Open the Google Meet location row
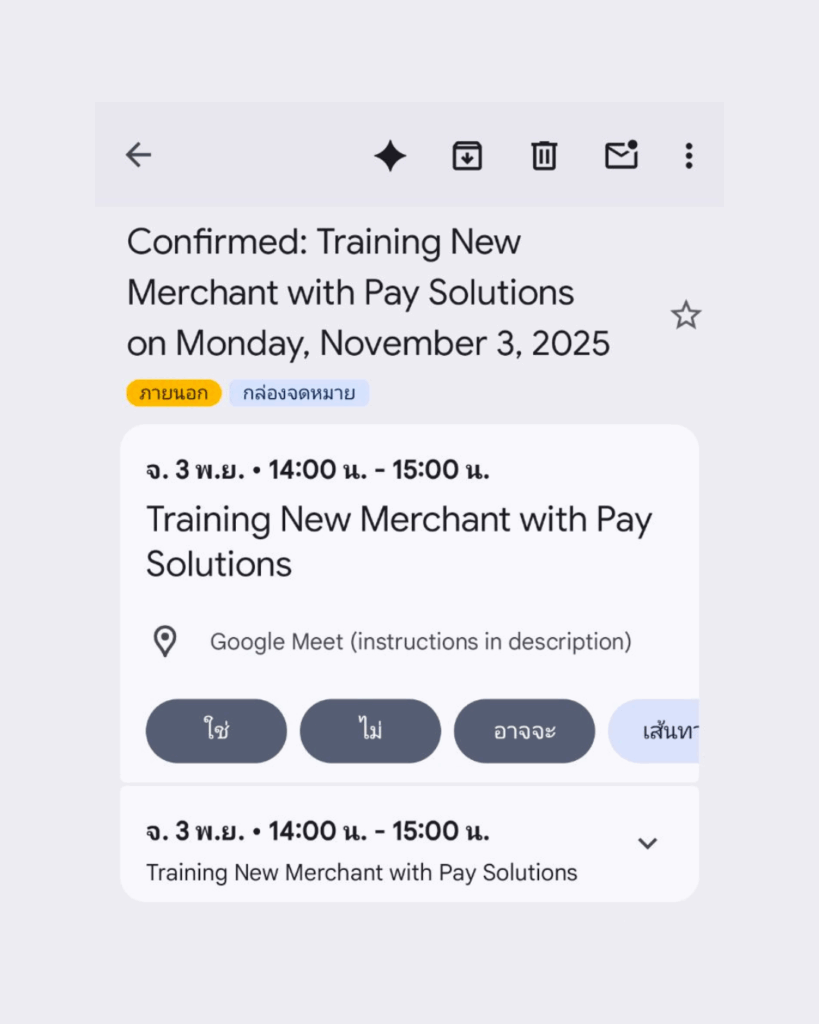 pyautogui.click(x=420, y=642)
